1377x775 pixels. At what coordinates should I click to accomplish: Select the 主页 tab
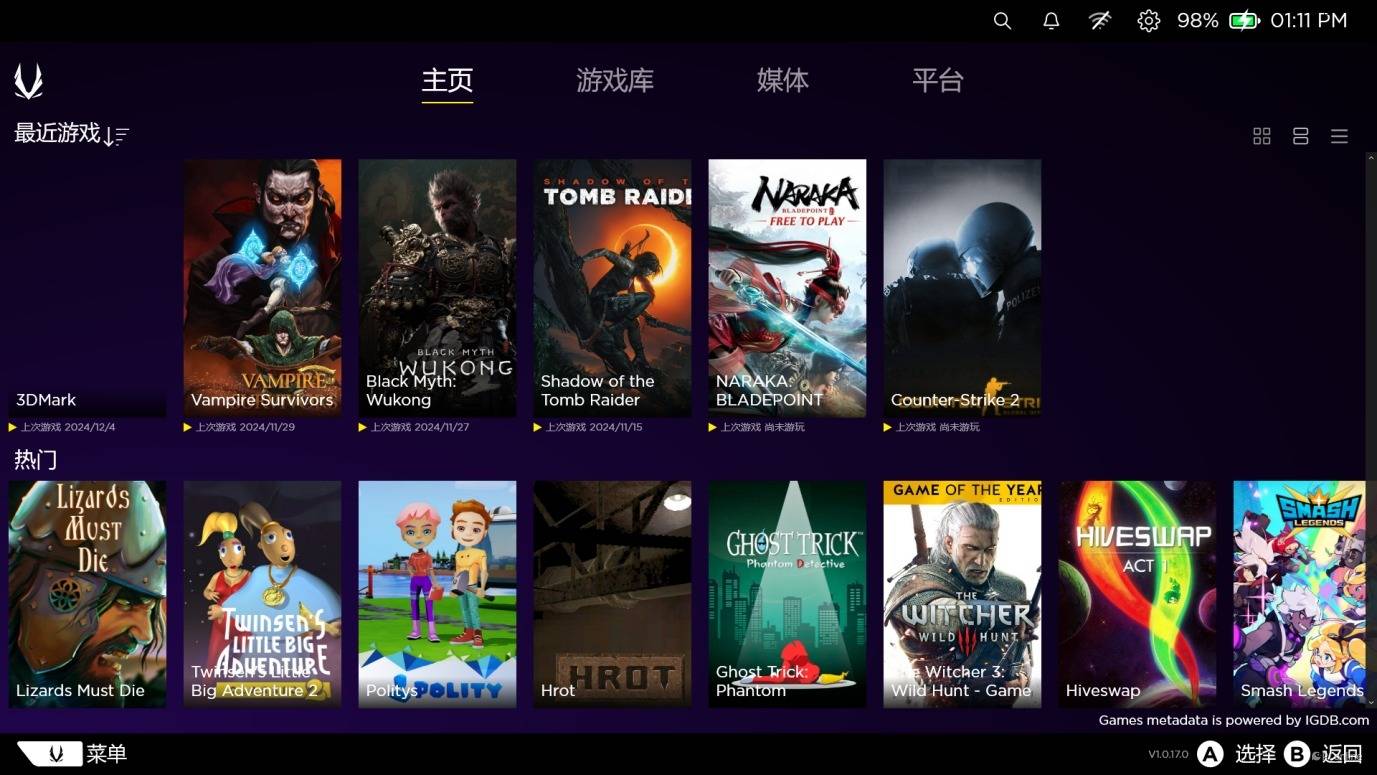click(x=447, y=80)
